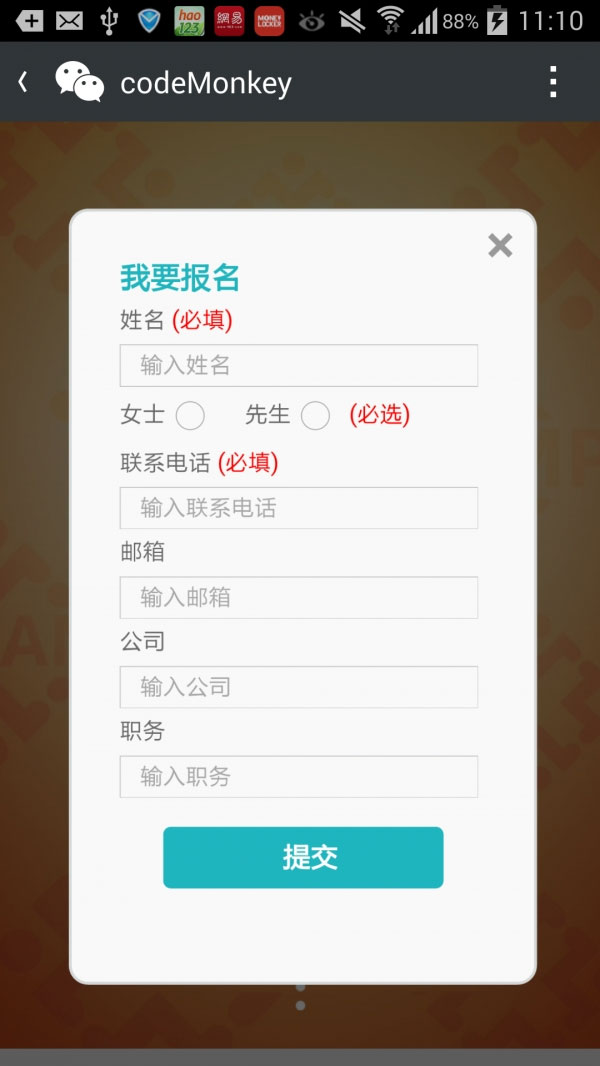
Task: Select the 女士 radio option
Action: pyautogui.click(x=190, y=415)
